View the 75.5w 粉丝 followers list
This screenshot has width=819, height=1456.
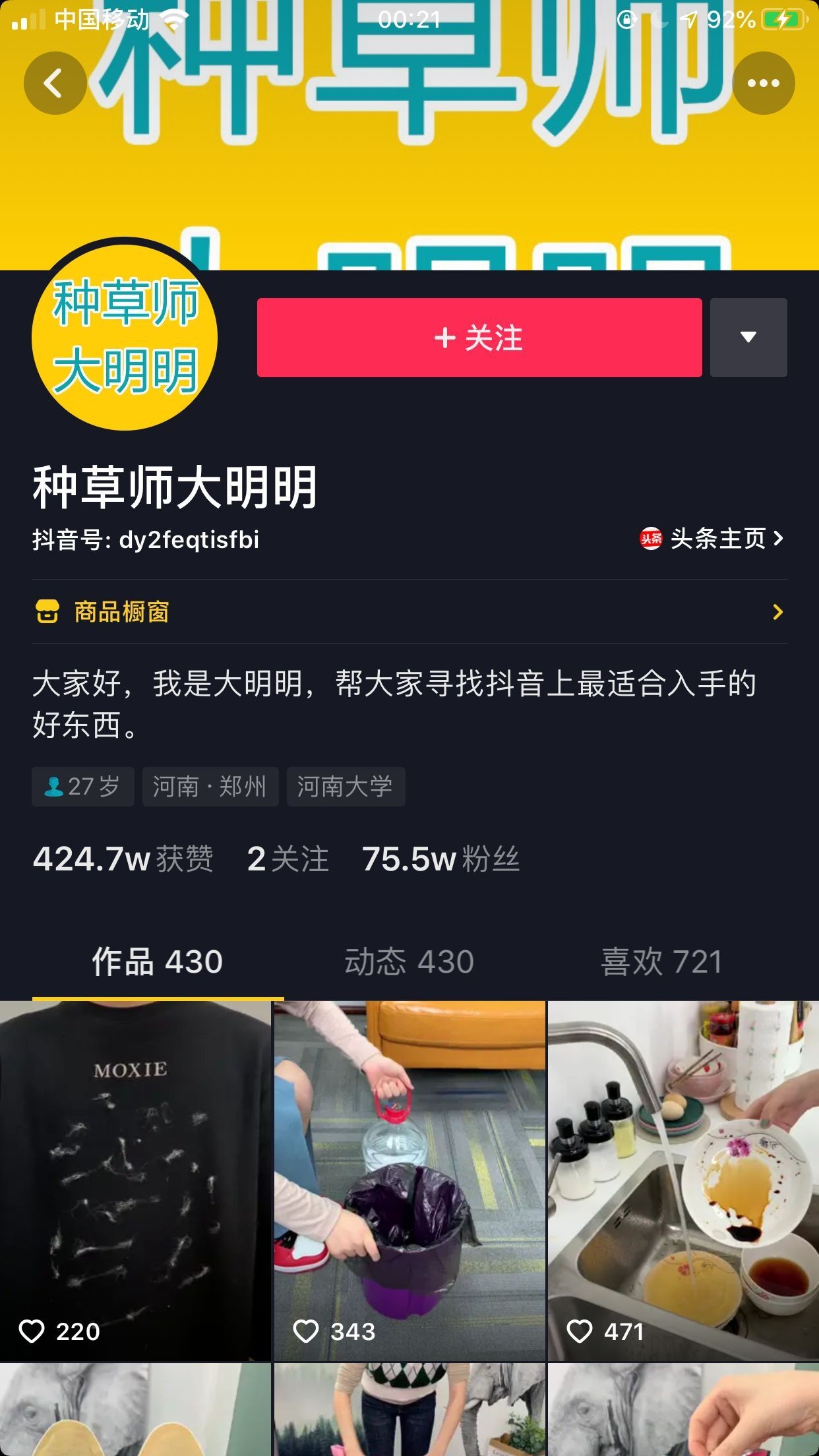tap(440, 859)
